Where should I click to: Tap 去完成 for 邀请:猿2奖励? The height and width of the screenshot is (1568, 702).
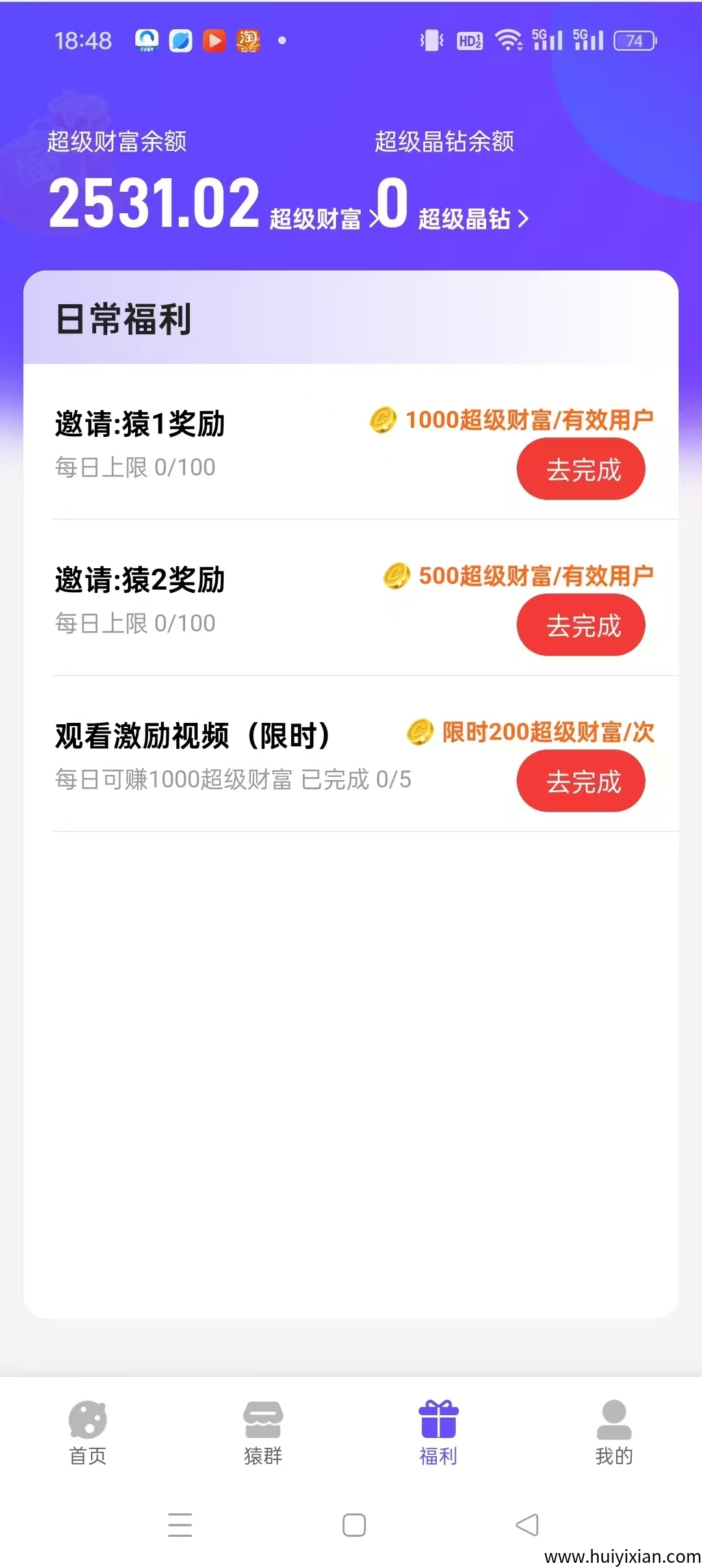(x=580, y=625)
